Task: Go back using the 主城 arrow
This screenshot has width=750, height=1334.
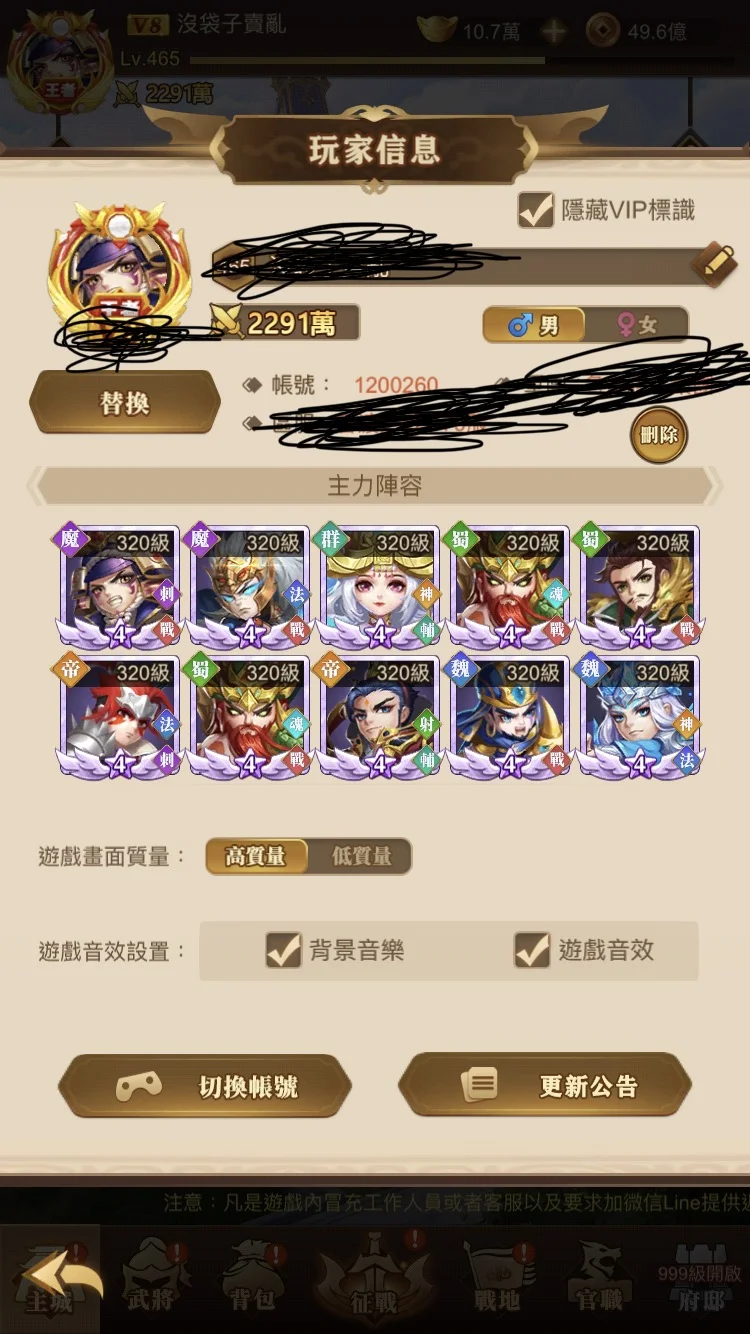Action: coord(52,1282)
